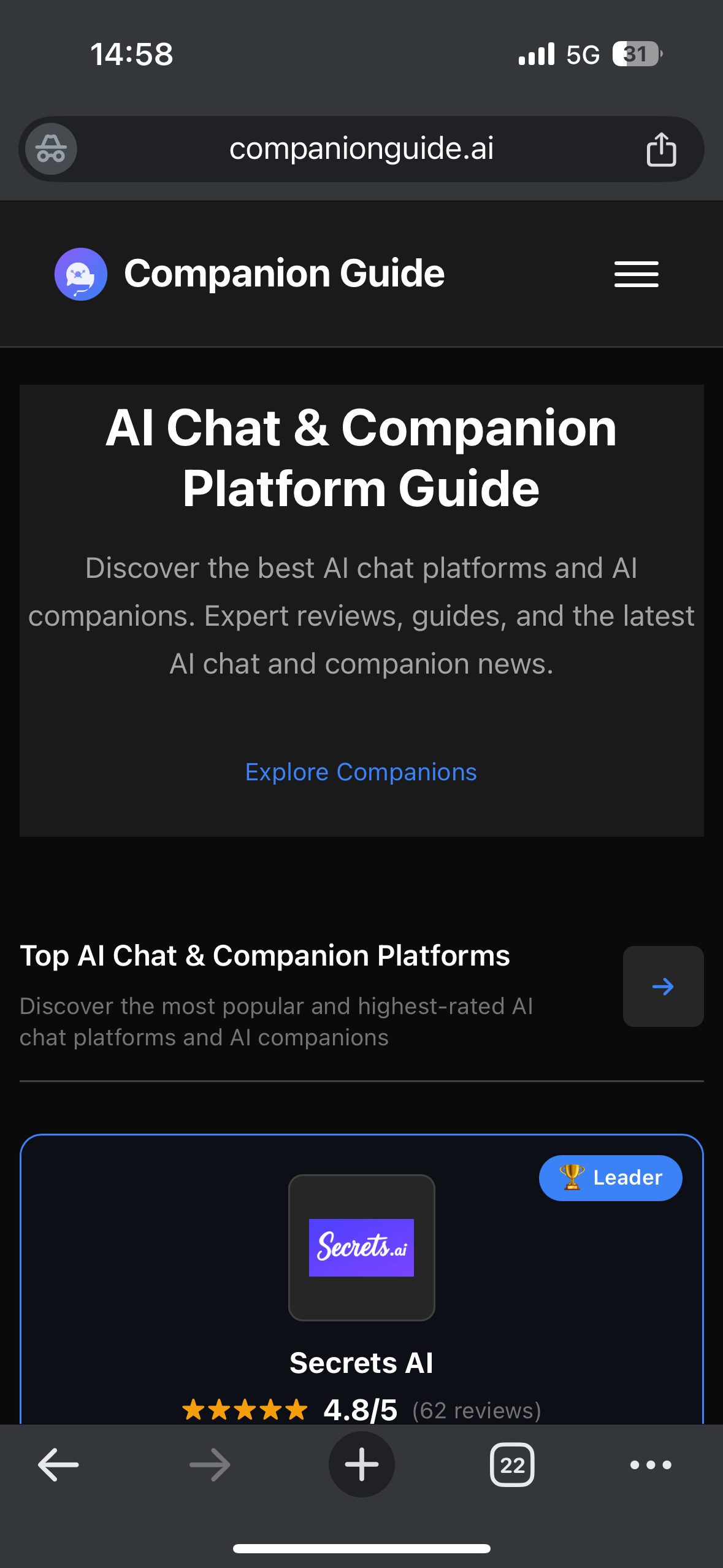Open the browser's three-dot menu
Image resolution: width=723 pixels, height=1568 pixels.
click(x=651, y=1465)
